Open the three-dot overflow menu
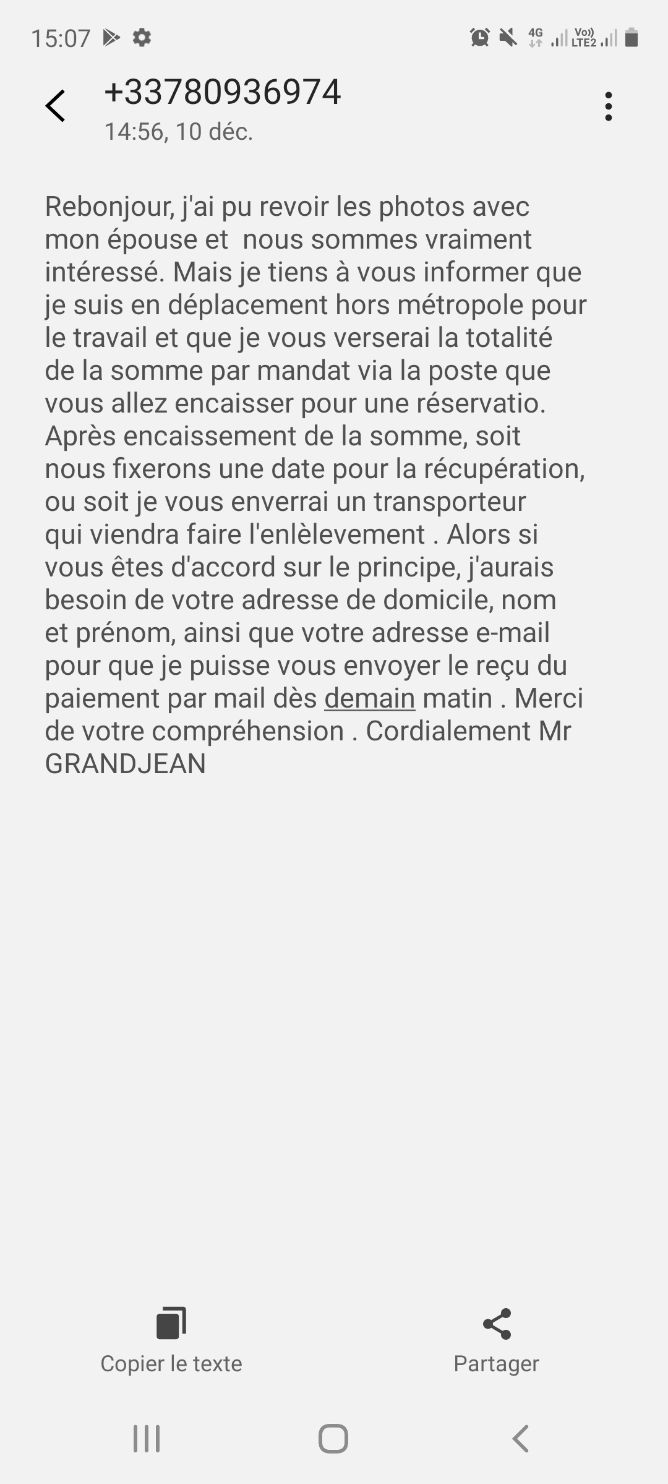The width and height of the screenshot is (668, 1484). click(x=608, y=106)
